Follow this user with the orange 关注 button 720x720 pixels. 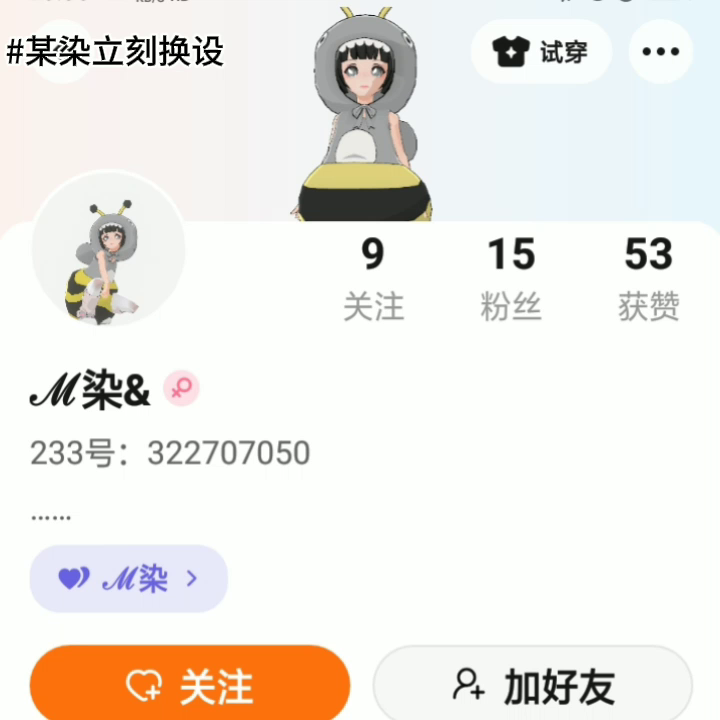(x=190, y=685)
